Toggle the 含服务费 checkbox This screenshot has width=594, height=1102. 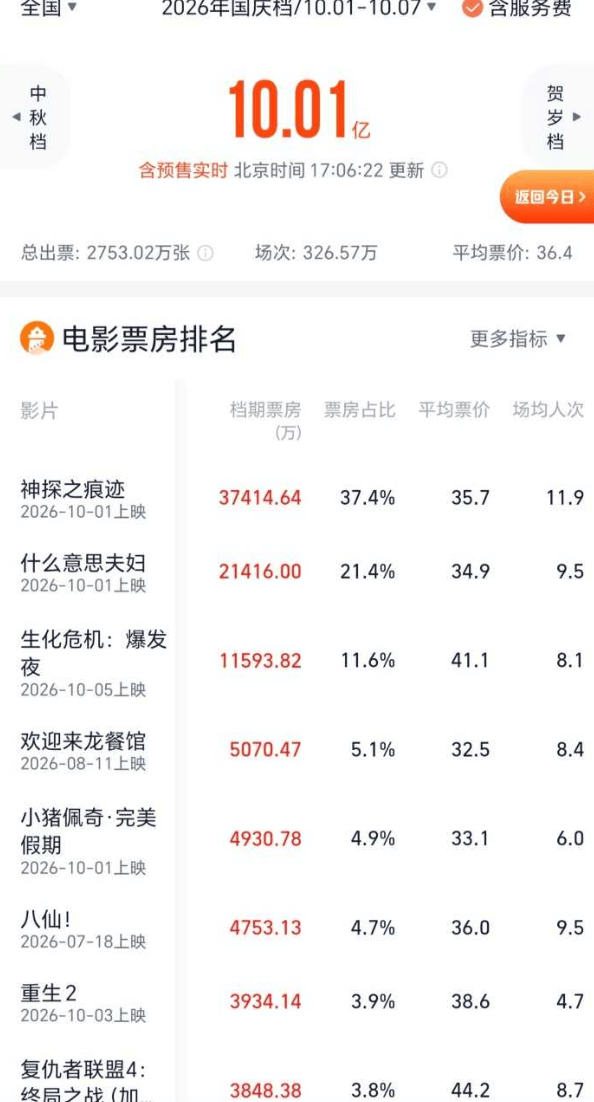click(x=517, y=8)
